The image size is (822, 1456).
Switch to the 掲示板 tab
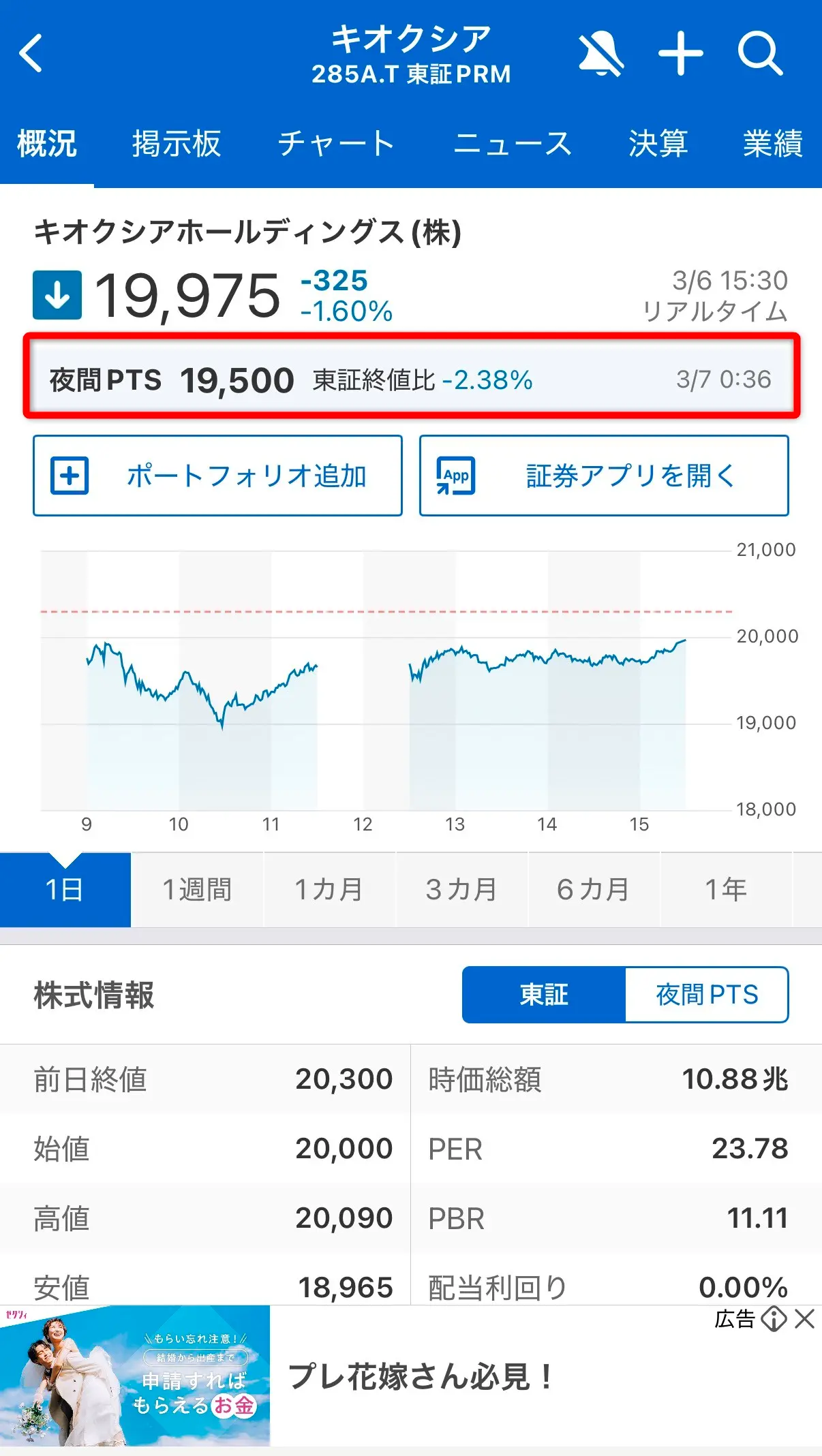coord(177,144)
